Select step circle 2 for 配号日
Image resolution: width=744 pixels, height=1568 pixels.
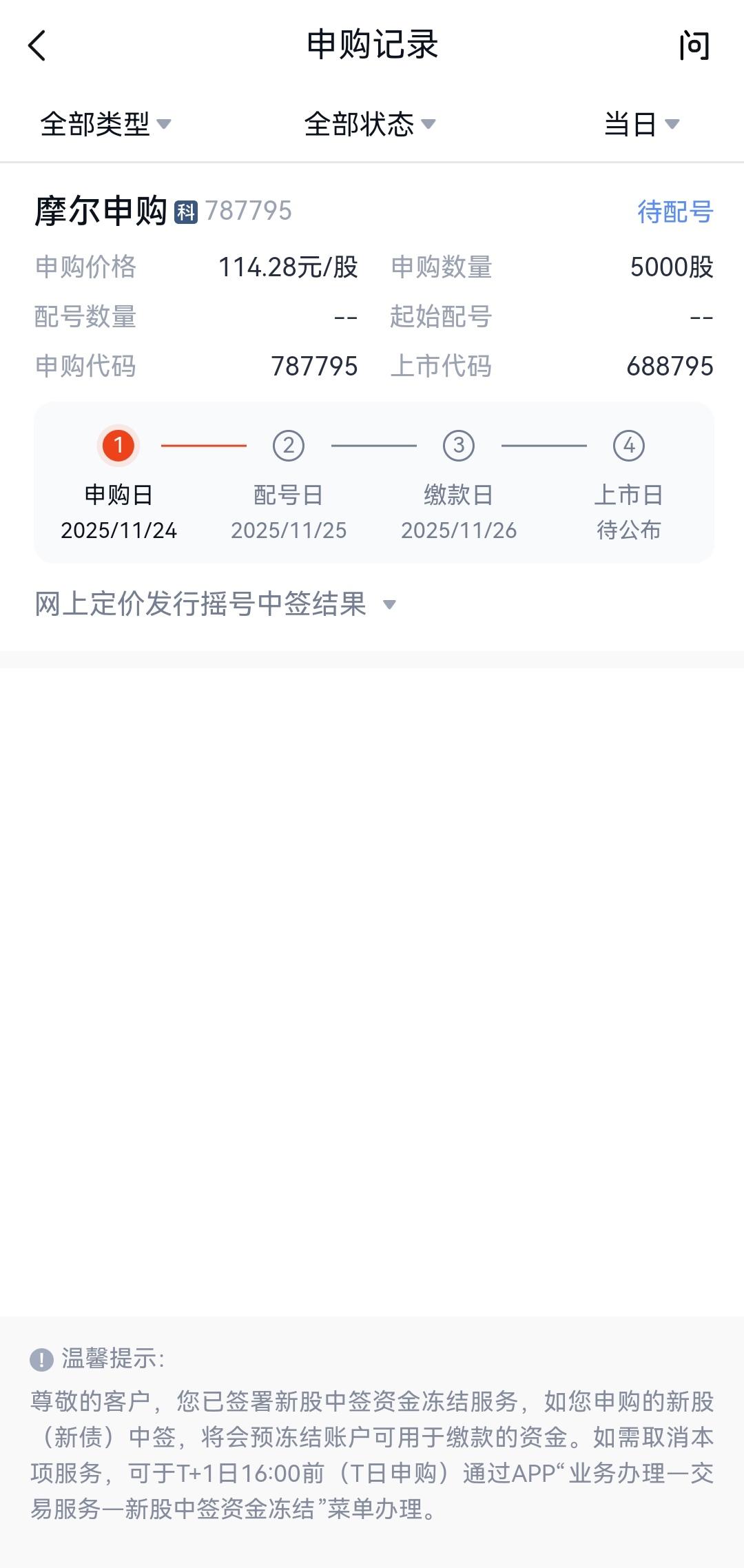tap(287, 446)
